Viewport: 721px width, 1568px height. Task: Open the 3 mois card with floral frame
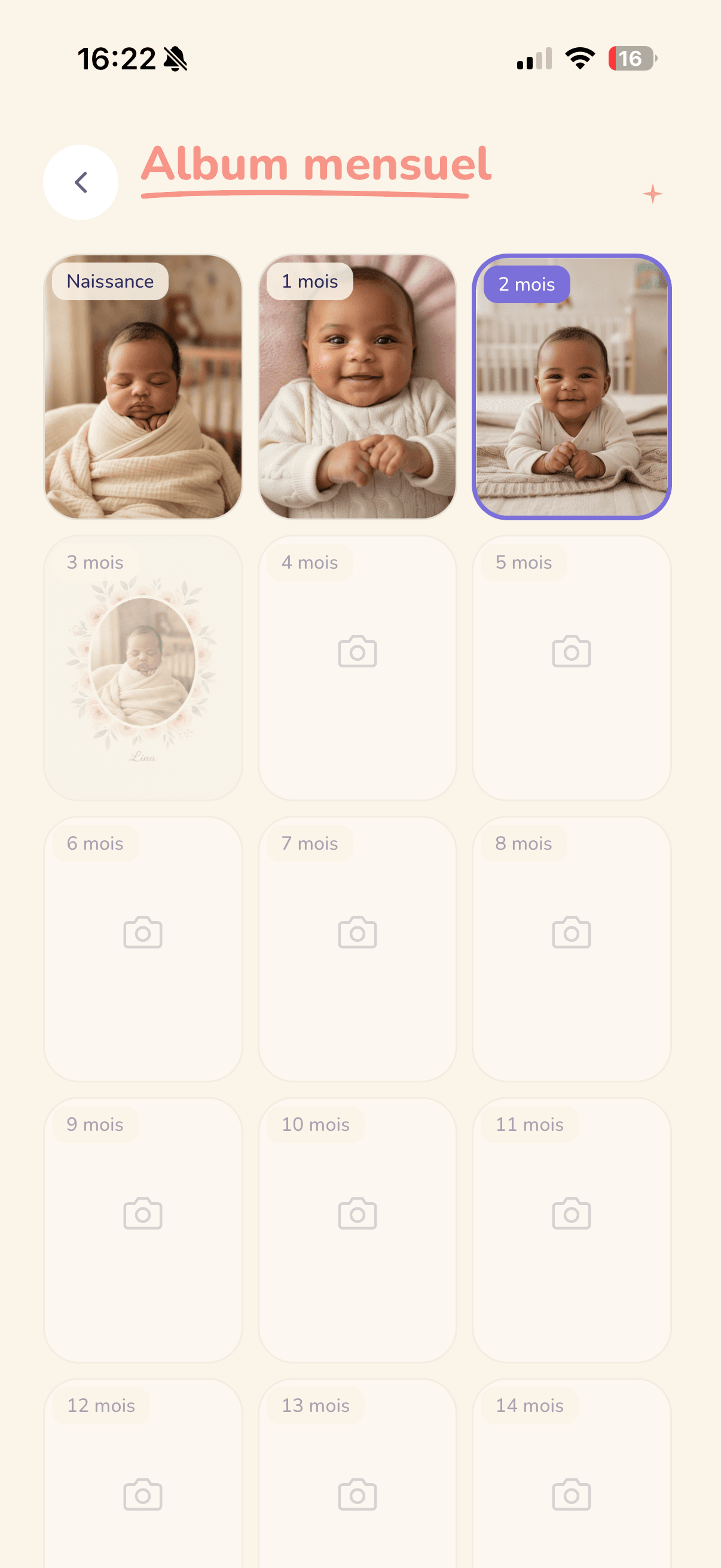click(143, 669)
